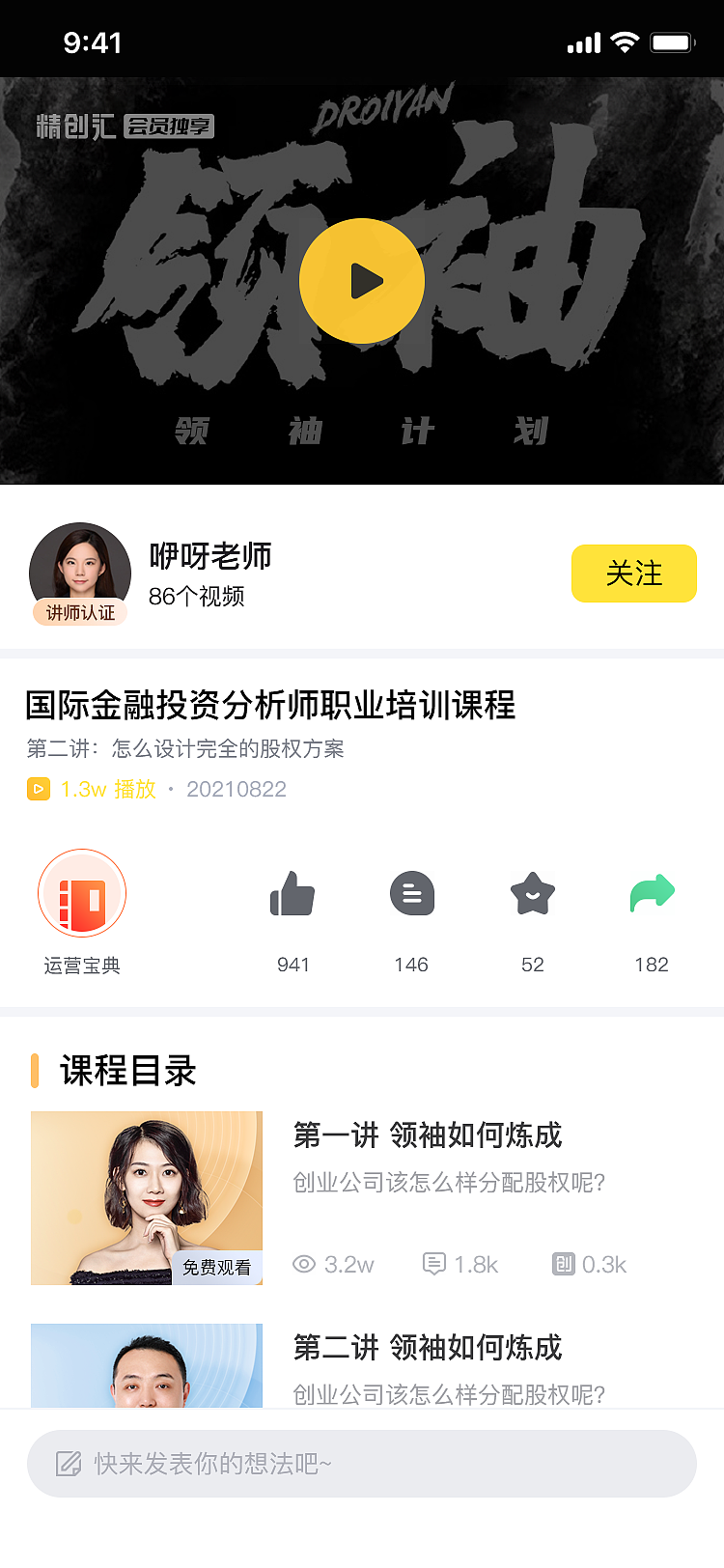Open lesson 第二讲 领袖如何炼成
Image resolution: width=724 pixels, height=1568 pixels.
coord(429,1348)
